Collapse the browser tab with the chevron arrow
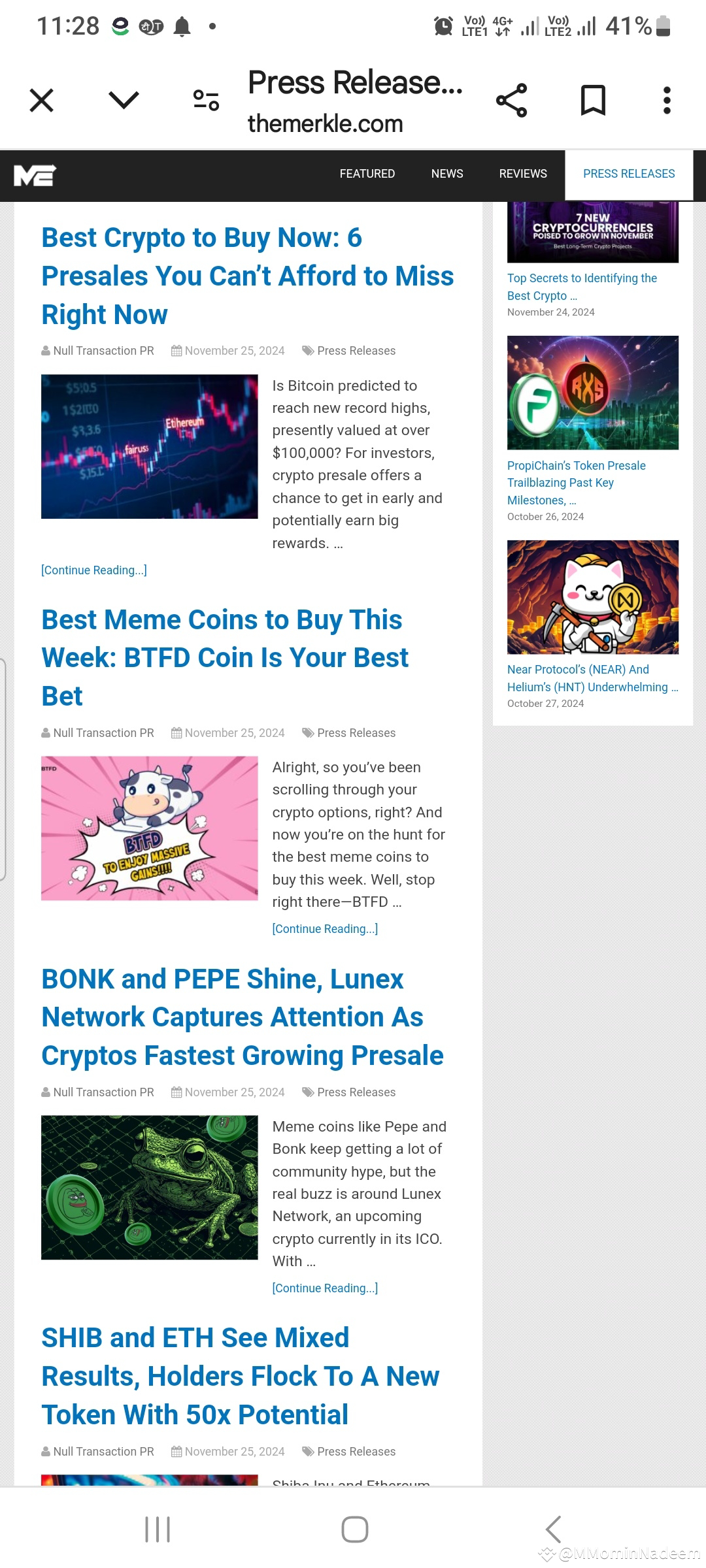The height and width of the screenshot is (1568, 706). coord(122,99)
